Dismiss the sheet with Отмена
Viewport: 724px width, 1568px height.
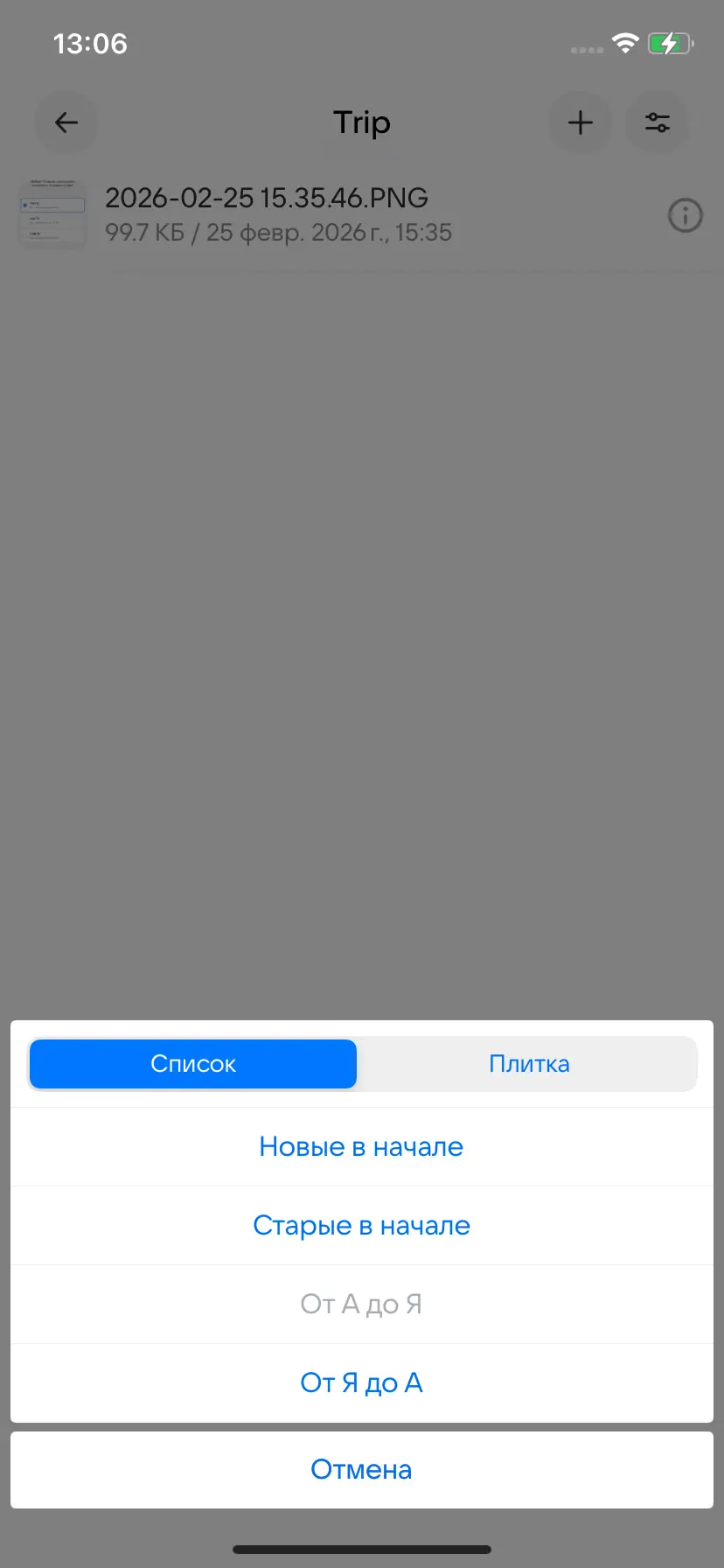coord(361,1469)
